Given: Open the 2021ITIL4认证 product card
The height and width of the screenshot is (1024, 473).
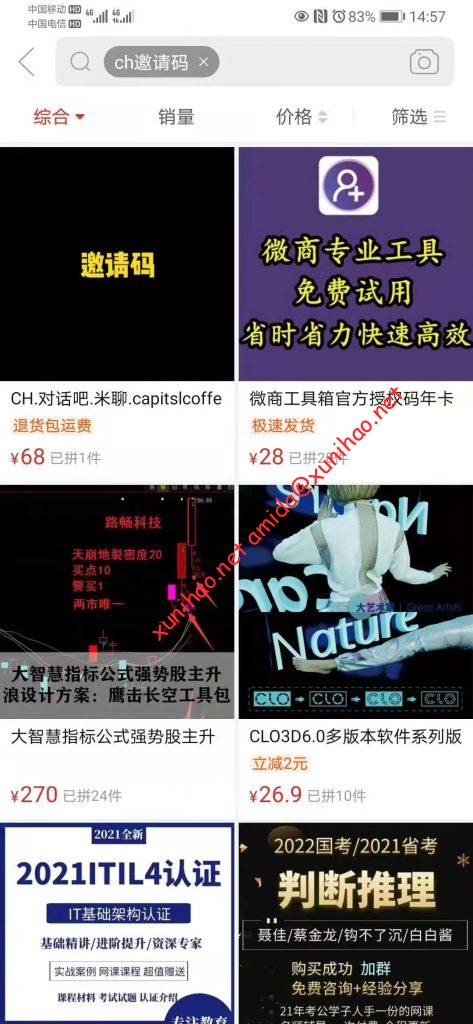Looking at the screenshot, I should (x=117, y=923).
